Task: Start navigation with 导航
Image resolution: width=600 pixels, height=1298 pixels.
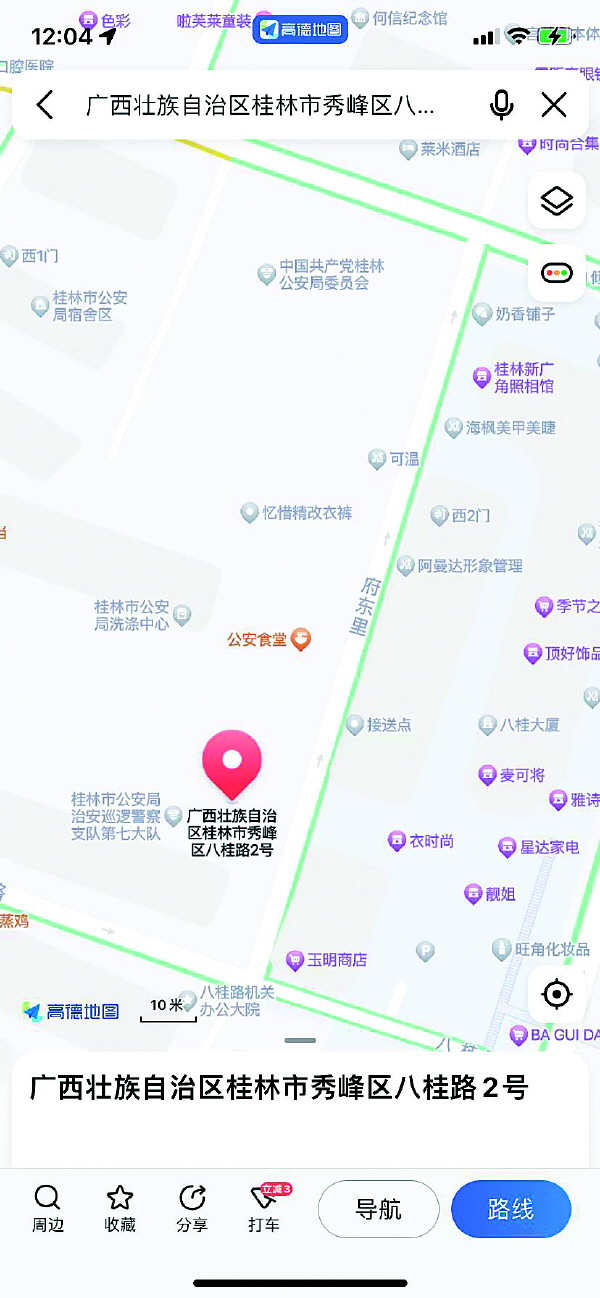Action: pyautogui.click(x=378, y=1209)
